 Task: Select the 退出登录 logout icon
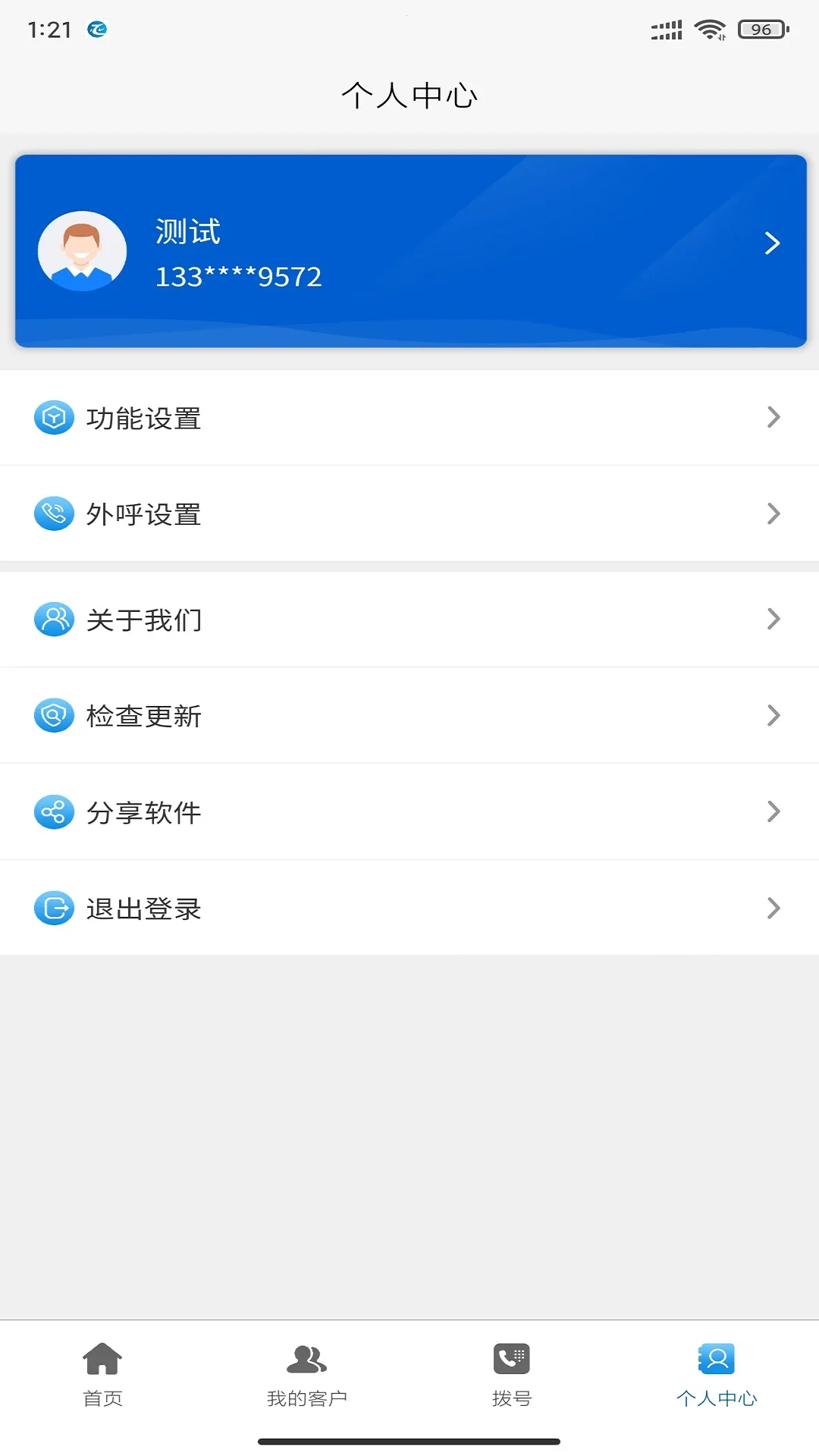(x=53, y=908)
